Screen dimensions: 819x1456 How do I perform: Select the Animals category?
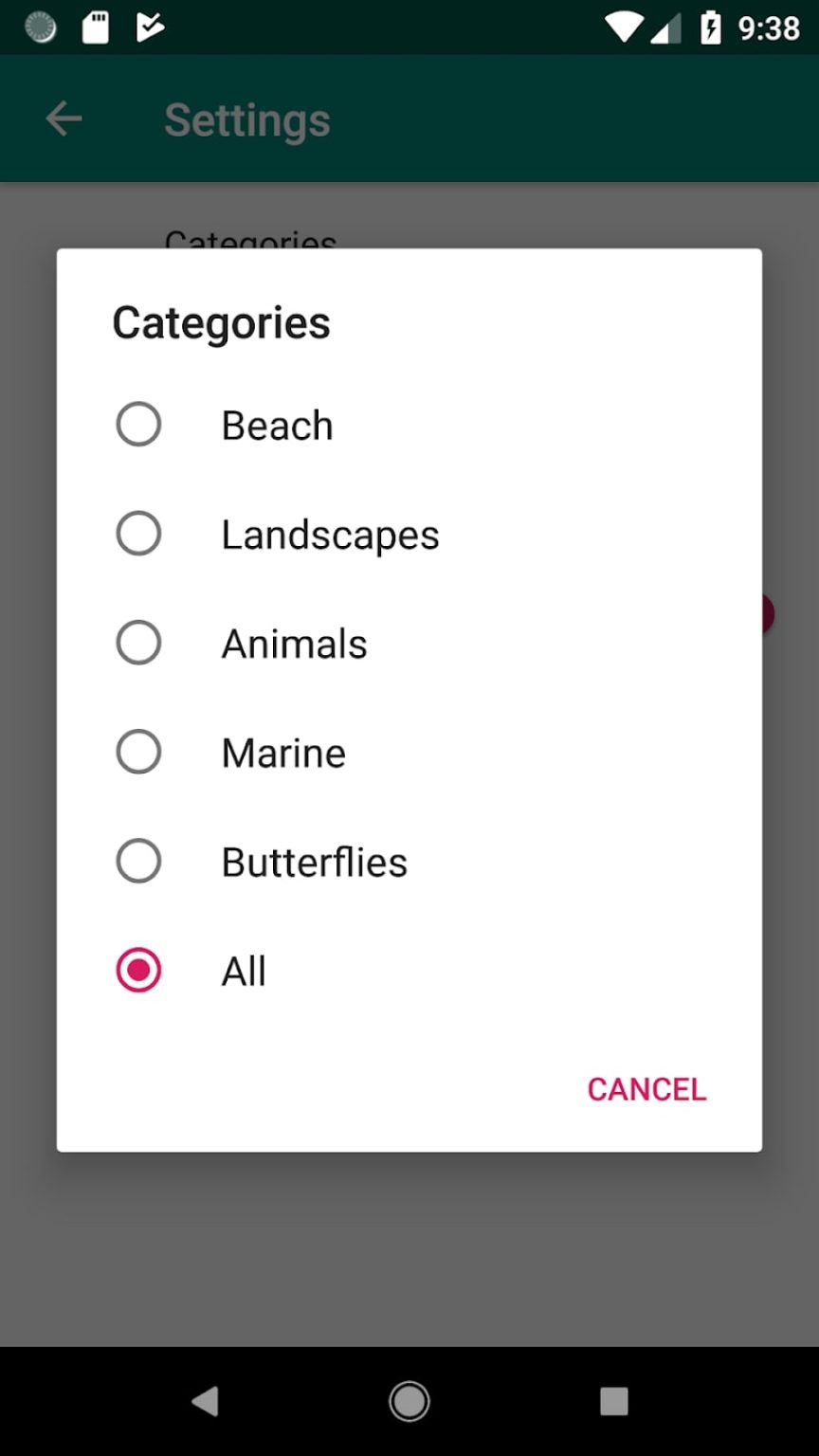[138, 642]
